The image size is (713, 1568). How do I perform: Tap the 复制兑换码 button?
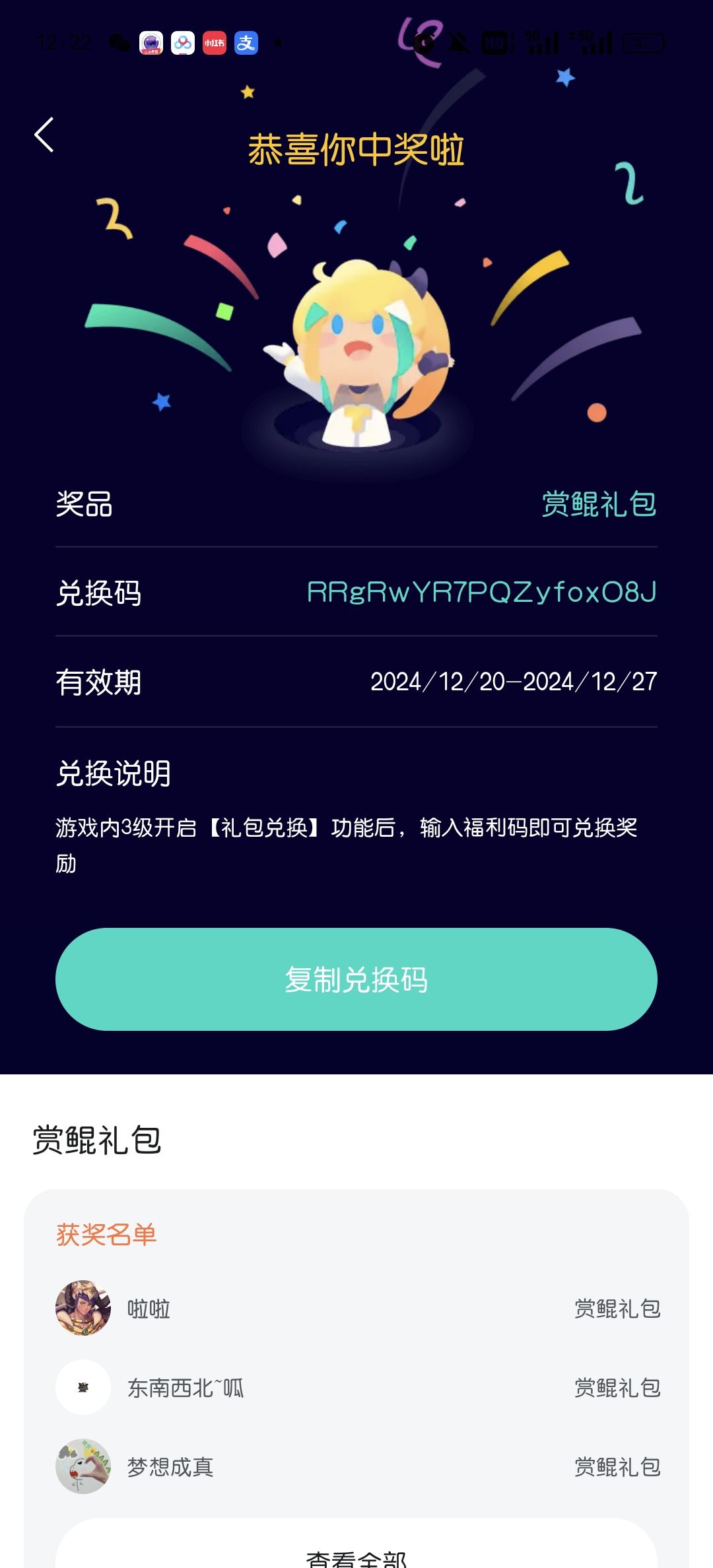tap(356, 979)
